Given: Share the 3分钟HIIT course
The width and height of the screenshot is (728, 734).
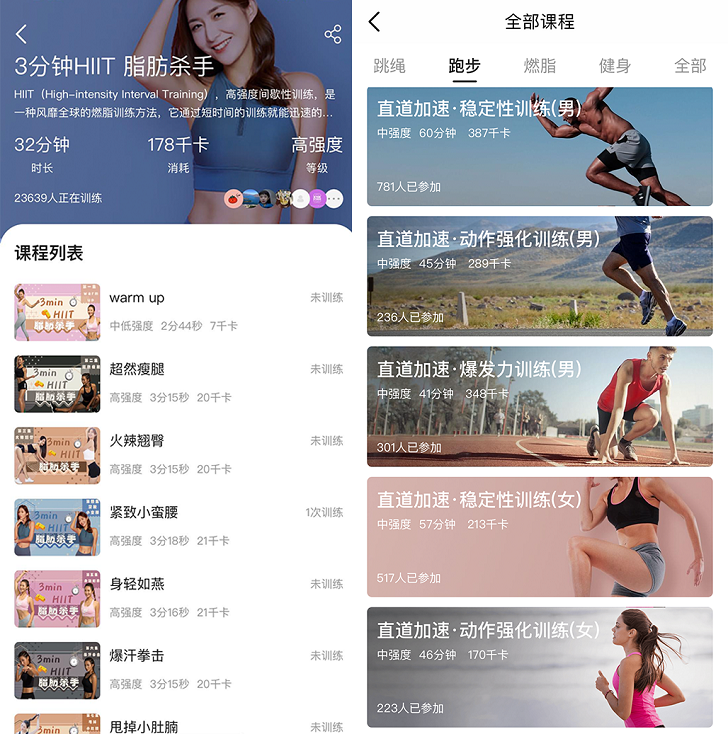Looking at the screenshot, I should click(x=333, y=35).
